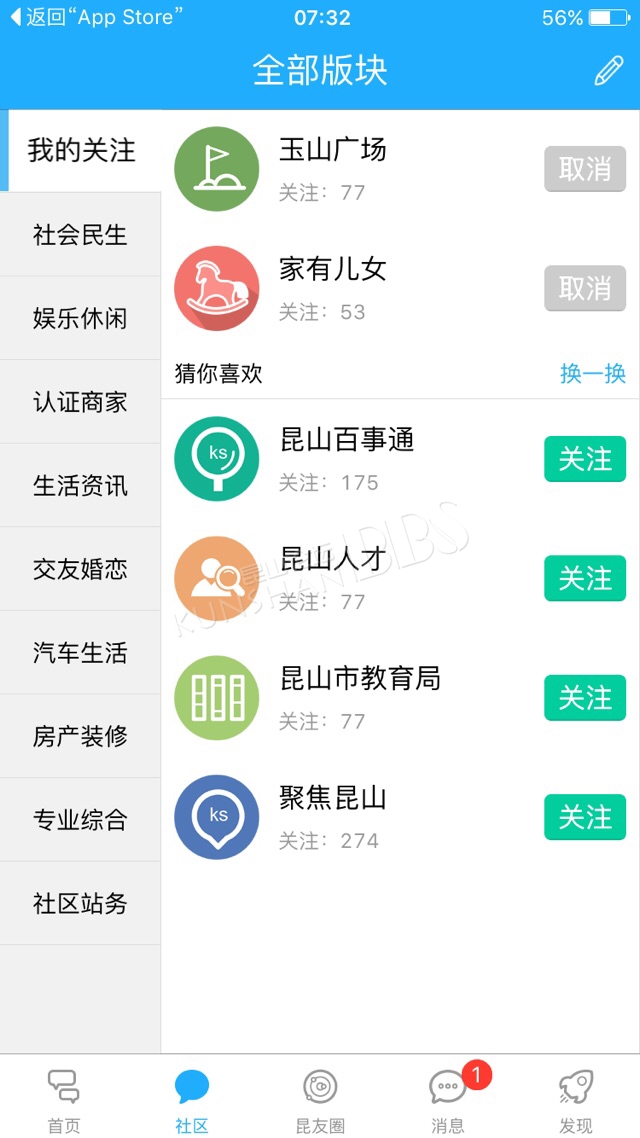This screenshot has height=1138, width=640.
Task: Follow 聚焦昆山 board
Action: (585, 817)
